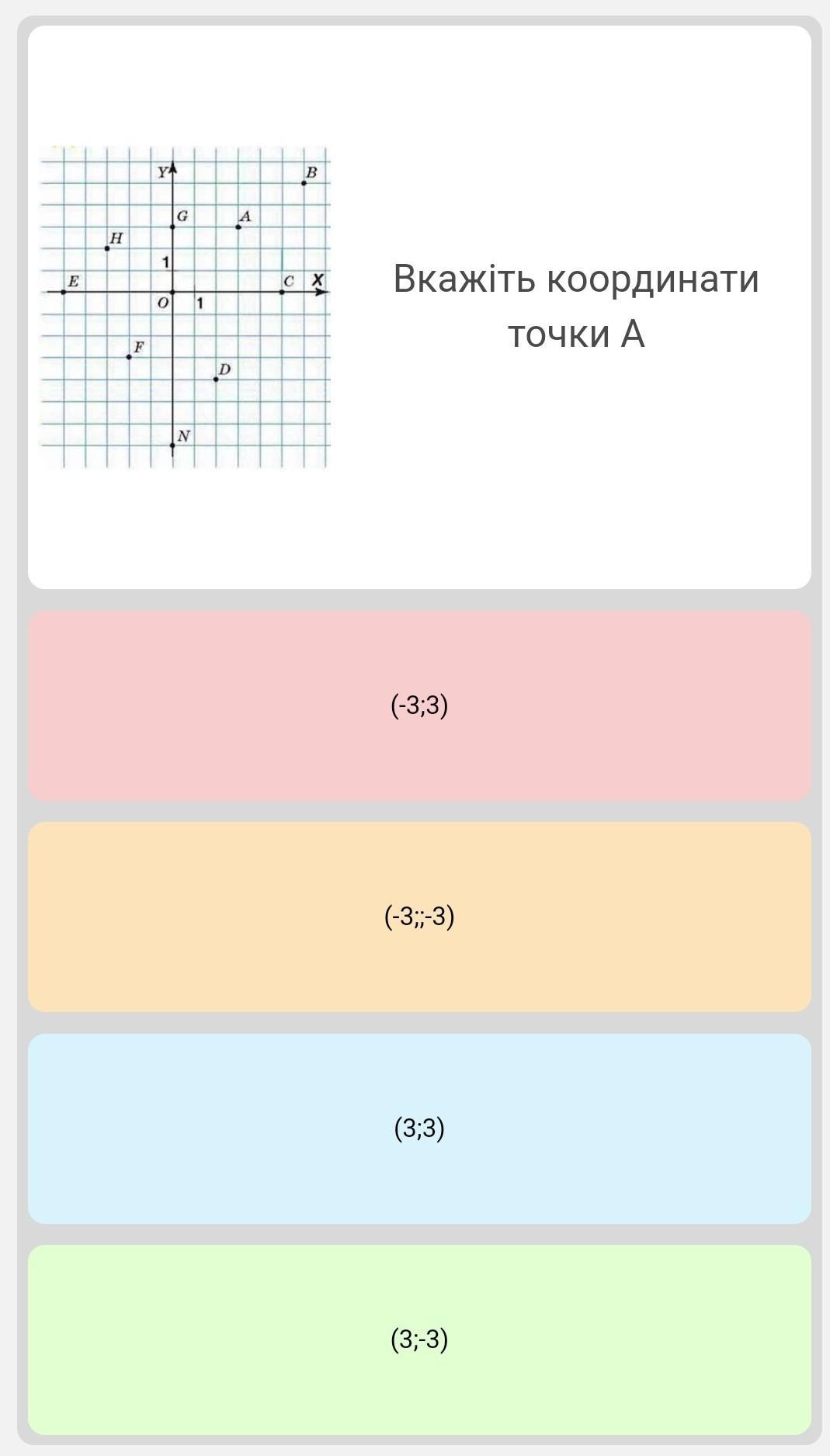Select the answer (-3;3)
Screen dimensions: 830x1456
[419, 705]
